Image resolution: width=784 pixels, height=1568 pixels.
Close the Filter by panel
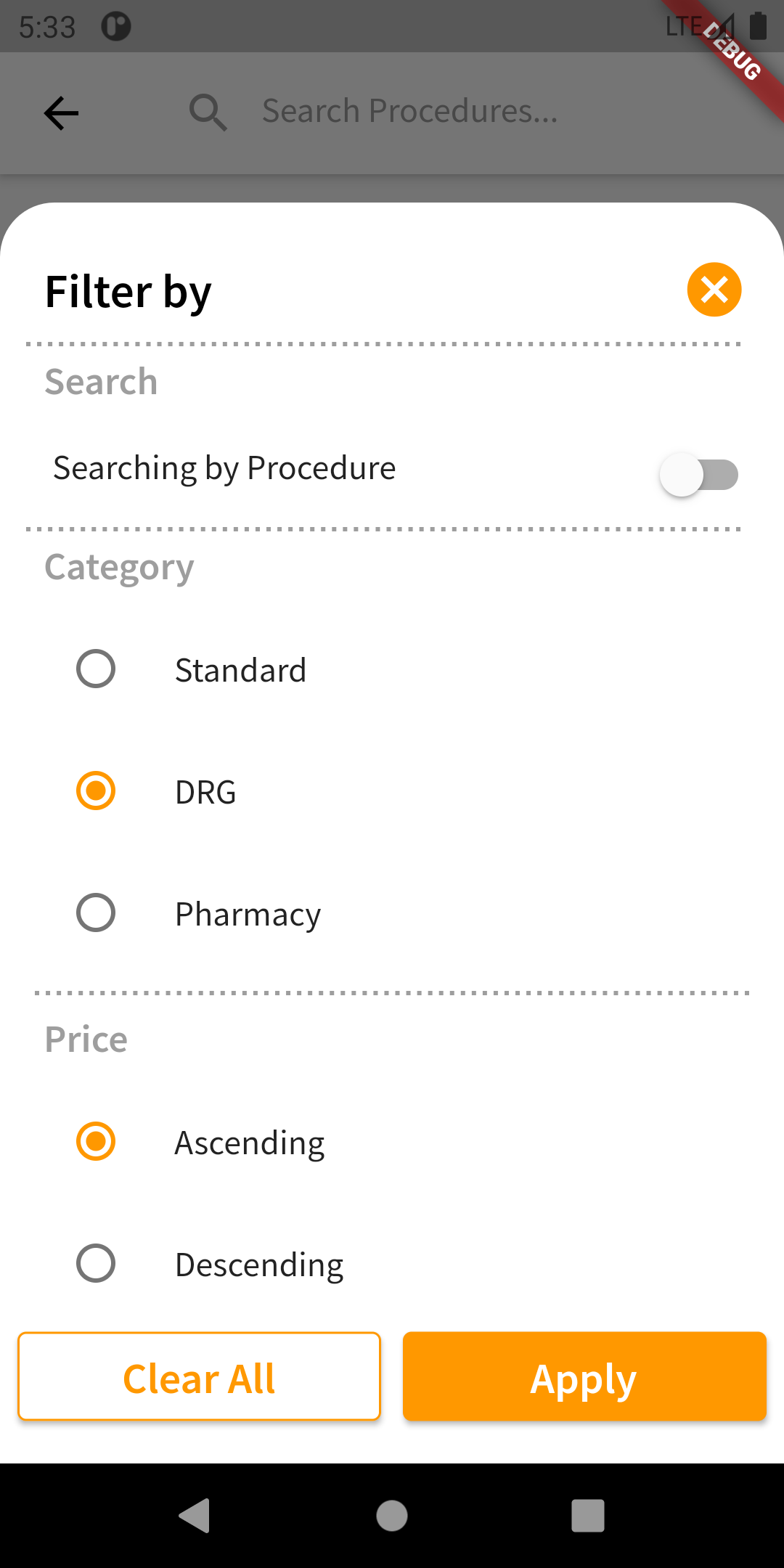714,290
